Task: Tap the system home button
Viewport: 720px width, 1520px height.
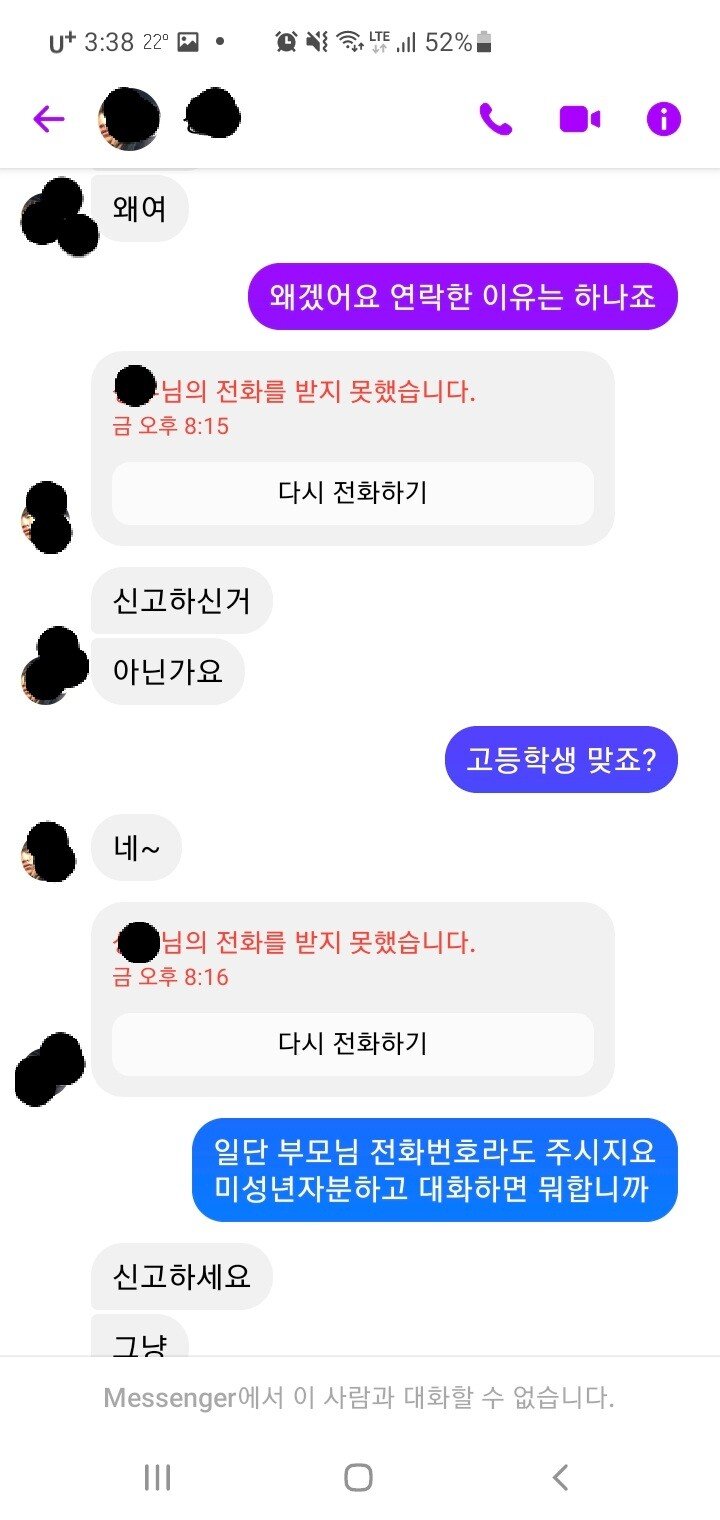Action: click(x=358, y=1477)
